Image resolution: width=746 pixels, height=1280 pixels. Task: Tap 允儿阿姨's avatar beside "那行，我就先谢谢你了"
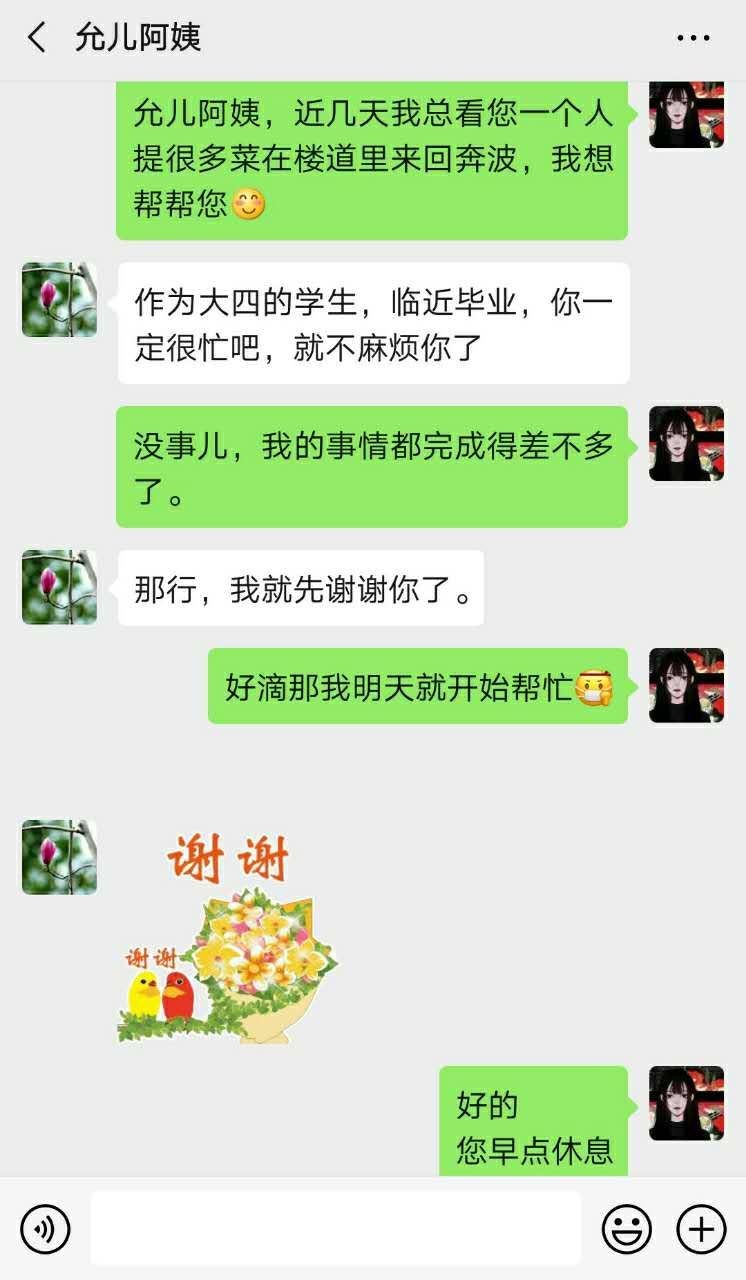(x=60, y=587)
